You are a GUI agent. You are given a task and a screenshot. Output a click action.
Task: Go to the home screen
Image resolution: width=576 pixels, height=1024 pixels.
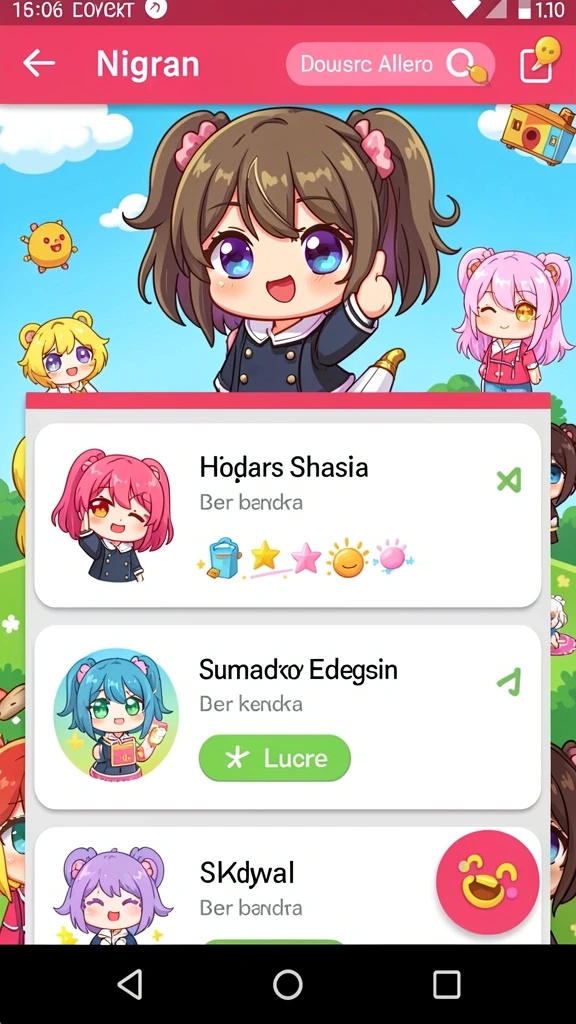point(287,984)
